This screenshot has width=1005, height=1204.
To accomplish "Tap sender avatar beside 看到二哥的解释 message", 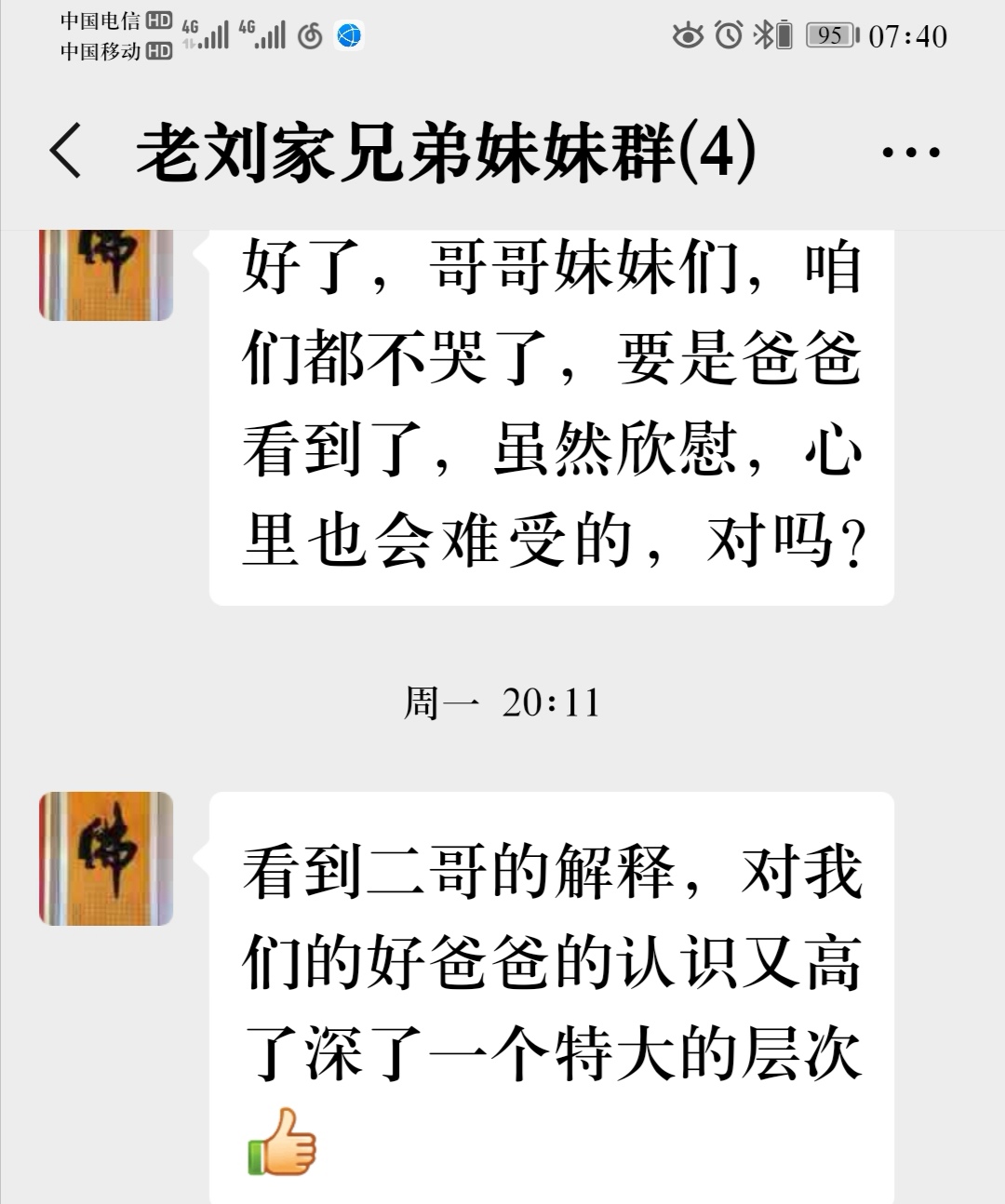I will point(106,858).
